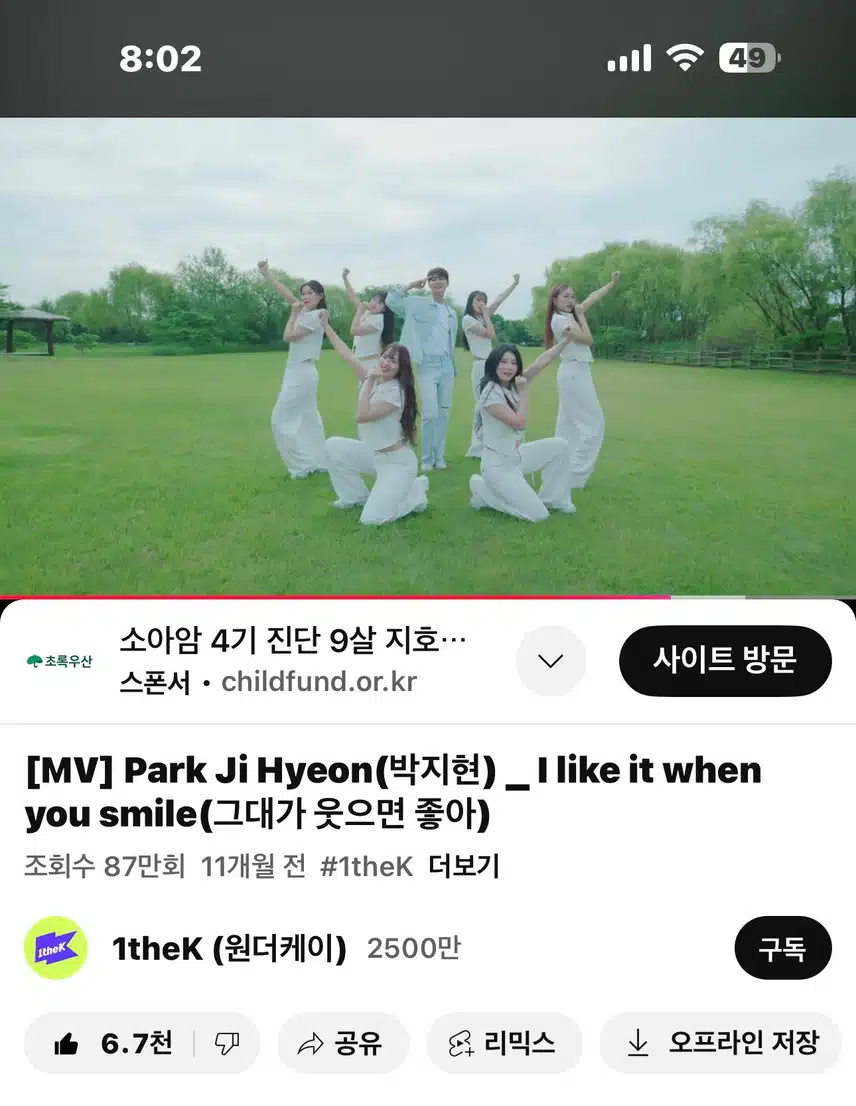Image resolution: width=856 pixels, height=1106 pixels.
Task: Expand the childfund sponsor ad details
Action: (x=551, y=661)
